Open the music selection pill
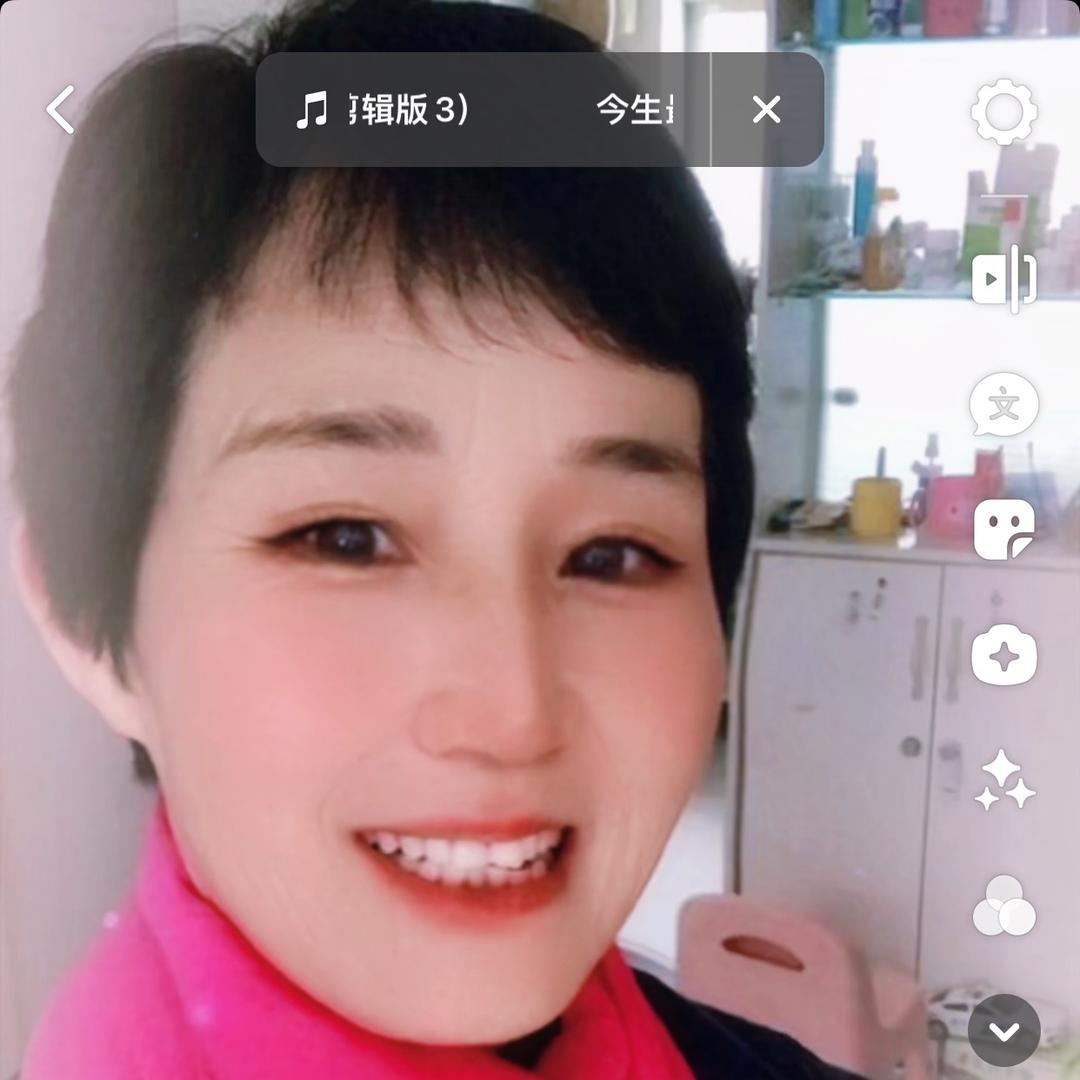This screenshot has width=1080, height=1080. [480, 110]
